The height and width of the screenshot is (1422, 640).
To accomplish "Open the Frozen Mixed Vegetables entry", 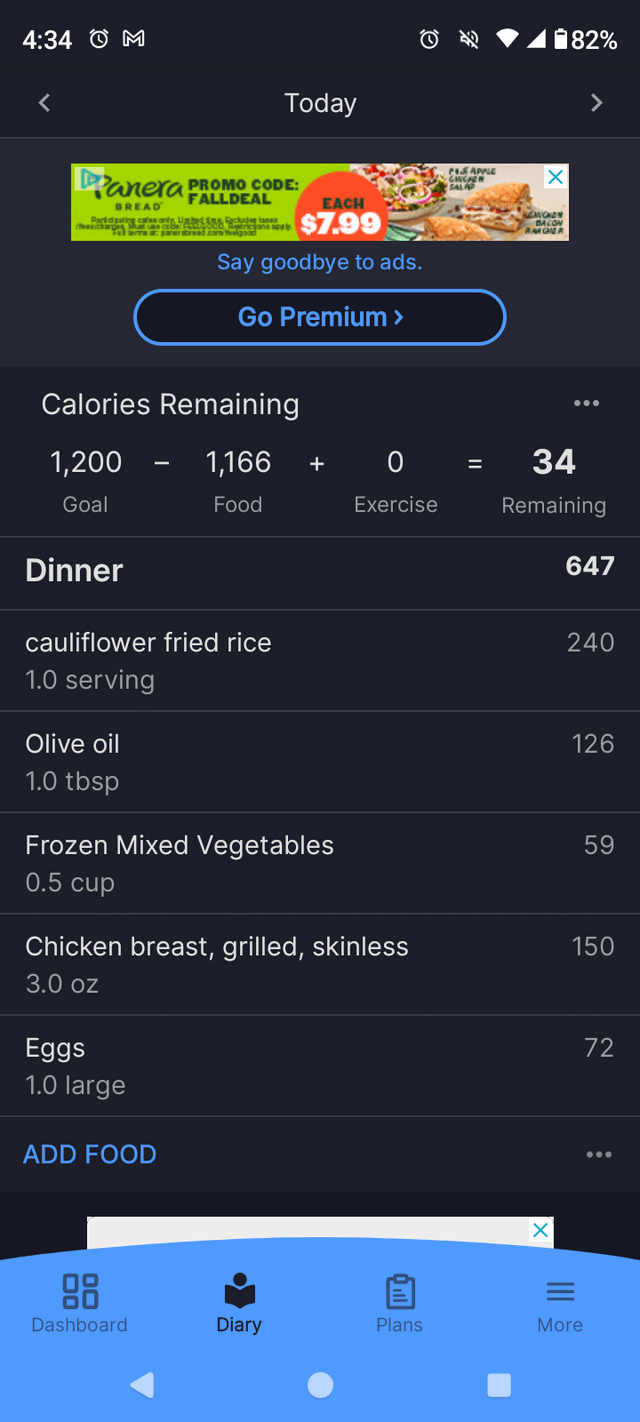I will 320,863.
